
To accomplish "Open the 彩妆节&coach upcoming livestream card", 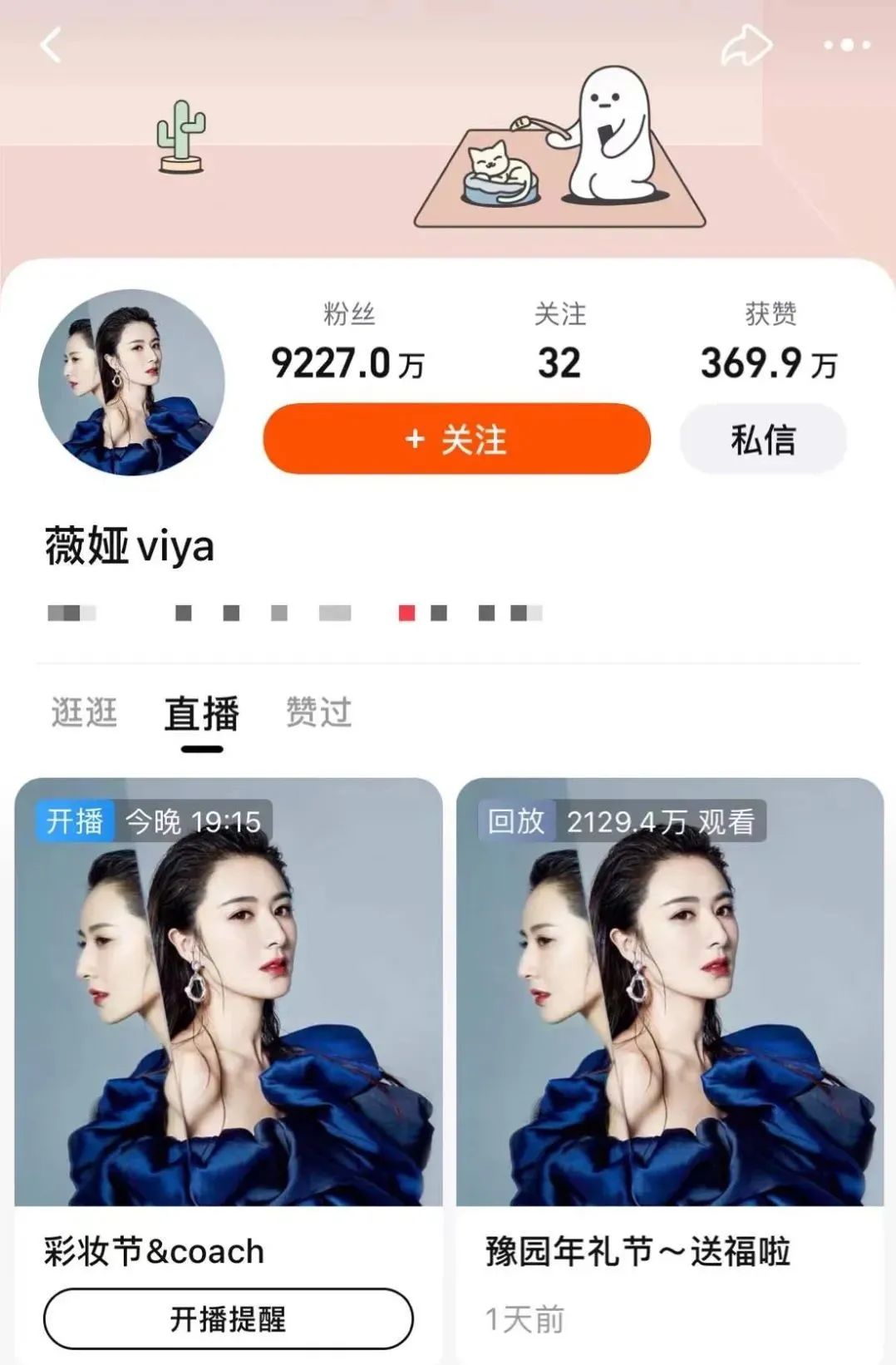I will [x=229, y=998].
